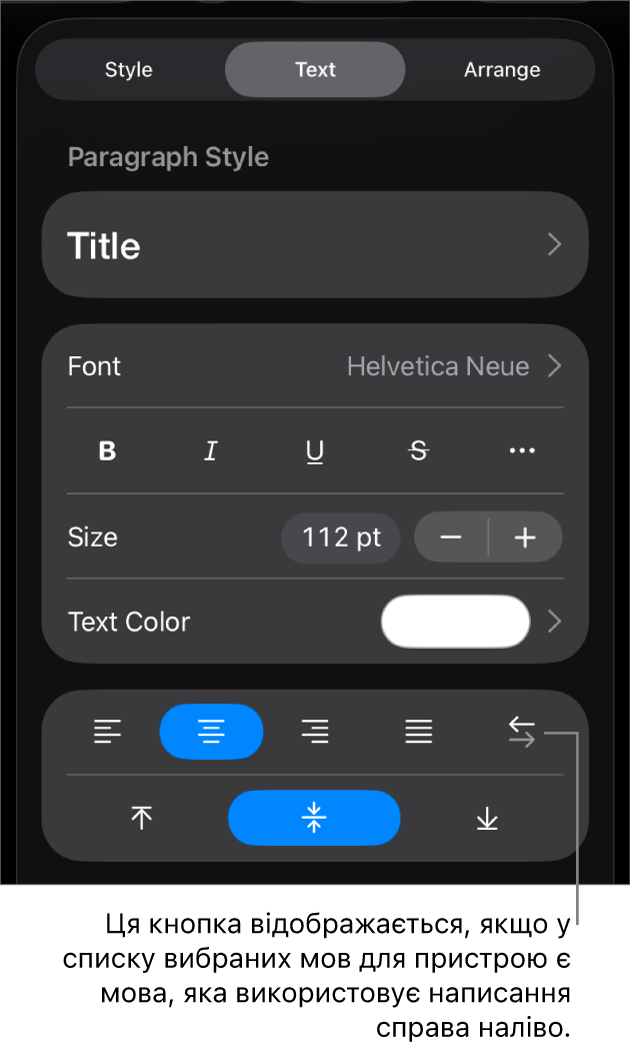Underline the text
Viewport: 630px width, 1056px height.
[x=315, y=452]
